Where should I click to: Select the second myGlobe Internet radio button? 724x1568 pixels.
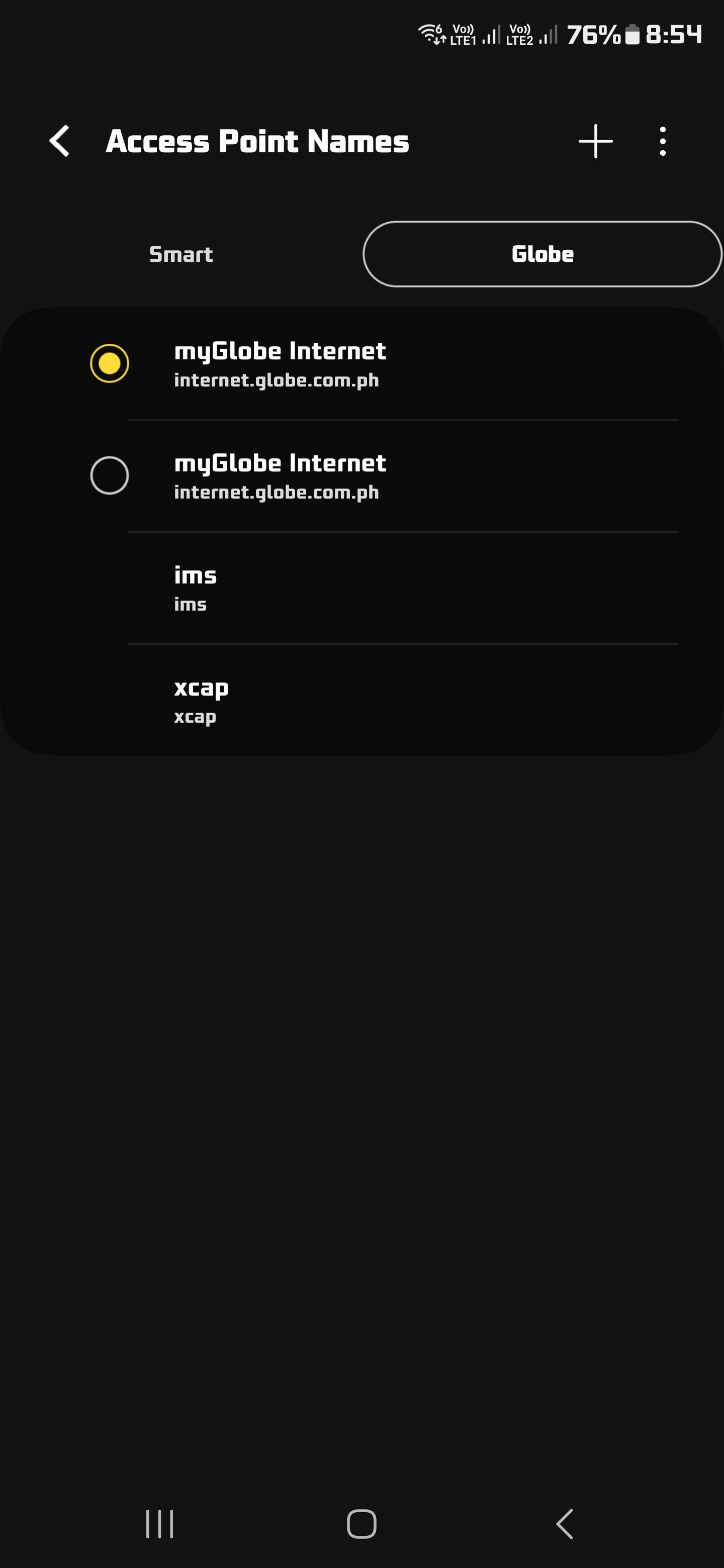pyautogui.click(x=109, y=475)
